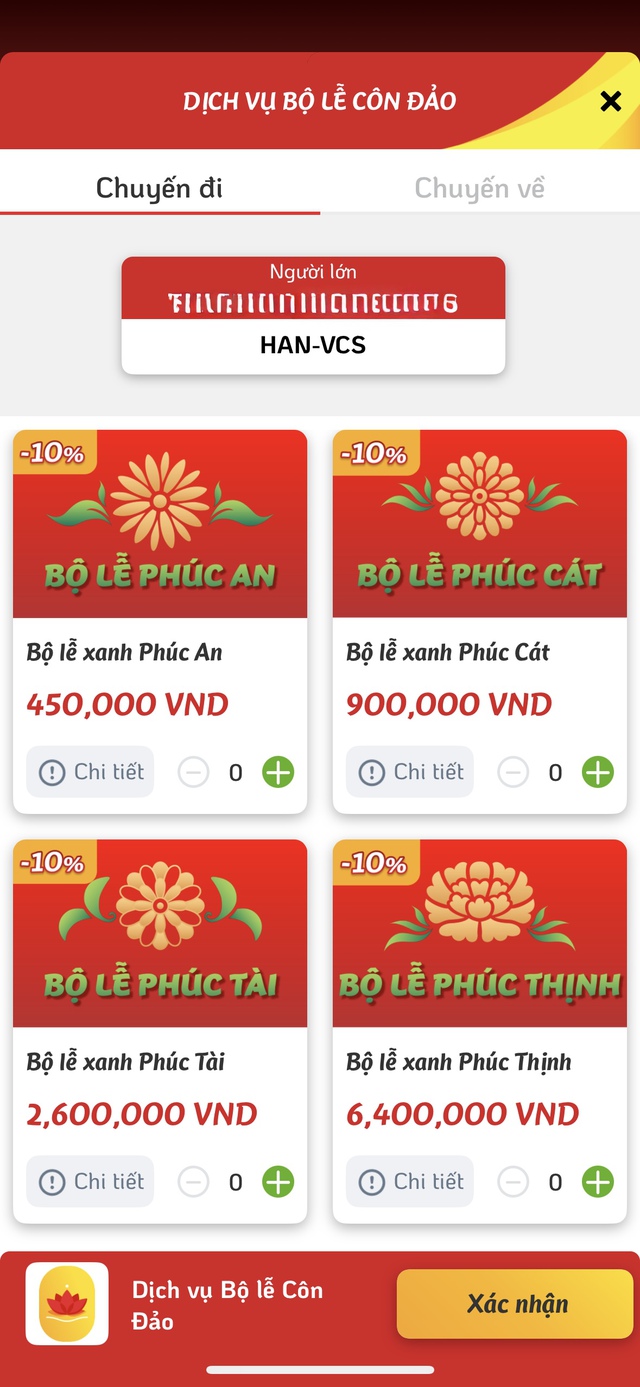Viewport: 640px width, 1387px height.
Task: Tap minus for Bộ lễ xanh Phúc Thịnh
Action: tap(513, 1182)
